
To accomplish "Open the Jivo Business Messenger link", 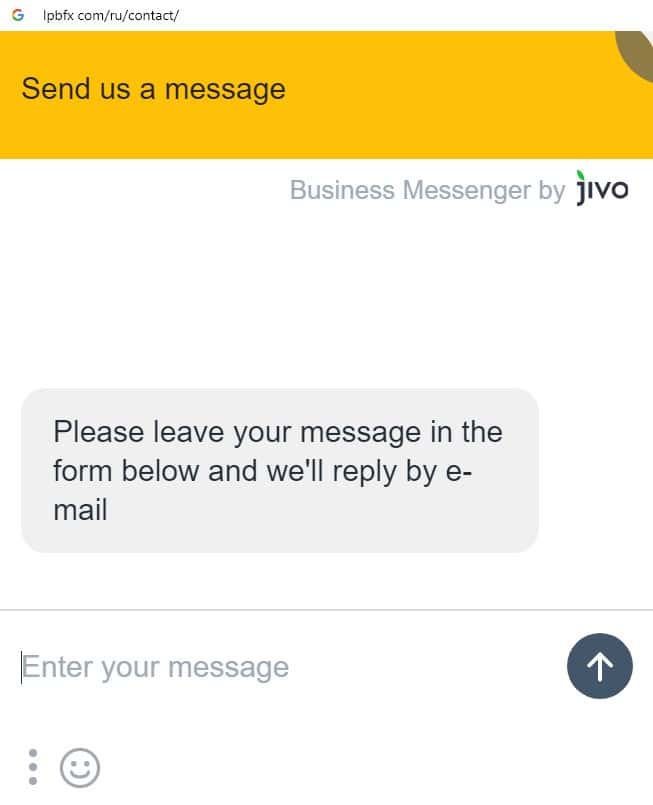I will click(459, 190).
